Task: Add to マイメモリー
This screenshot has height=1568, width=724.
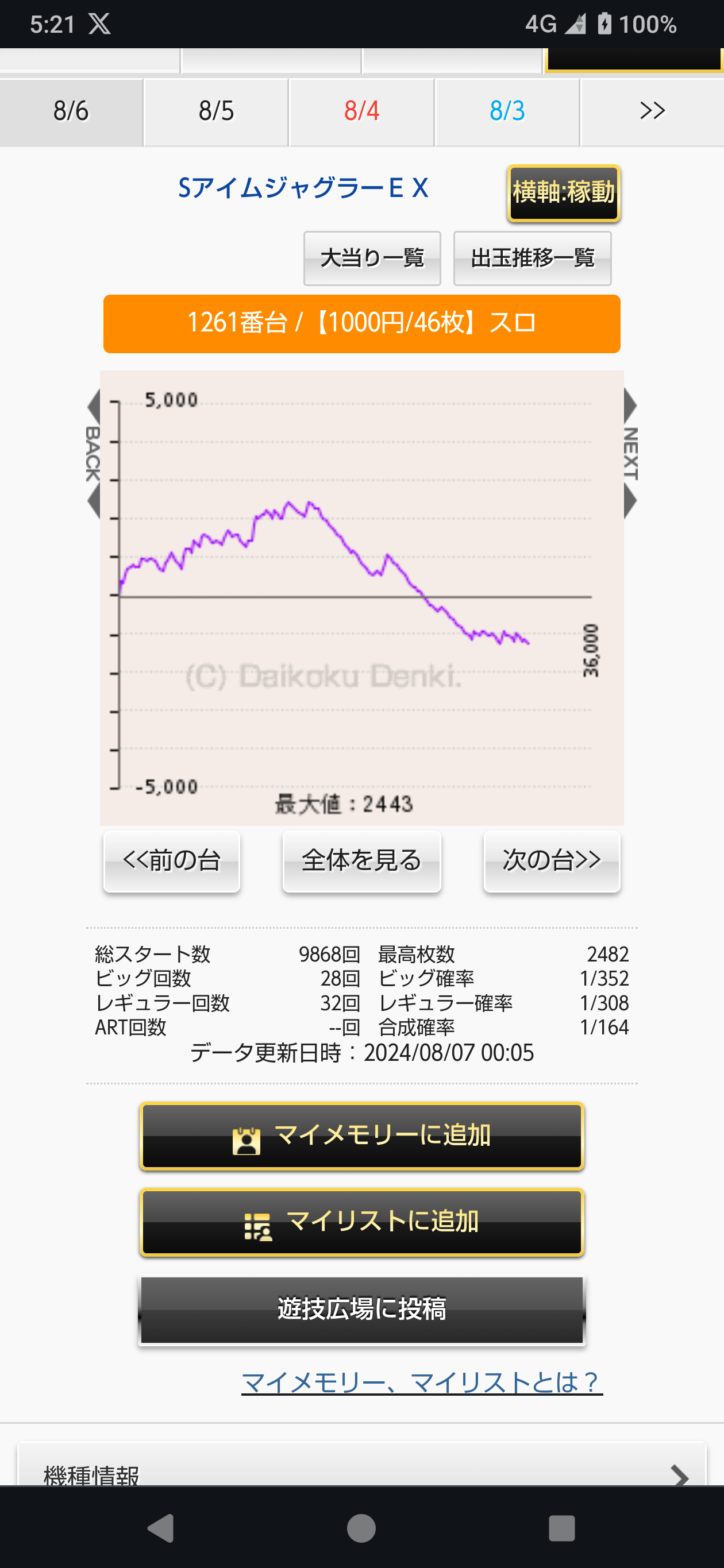Action: point(361,1137)
